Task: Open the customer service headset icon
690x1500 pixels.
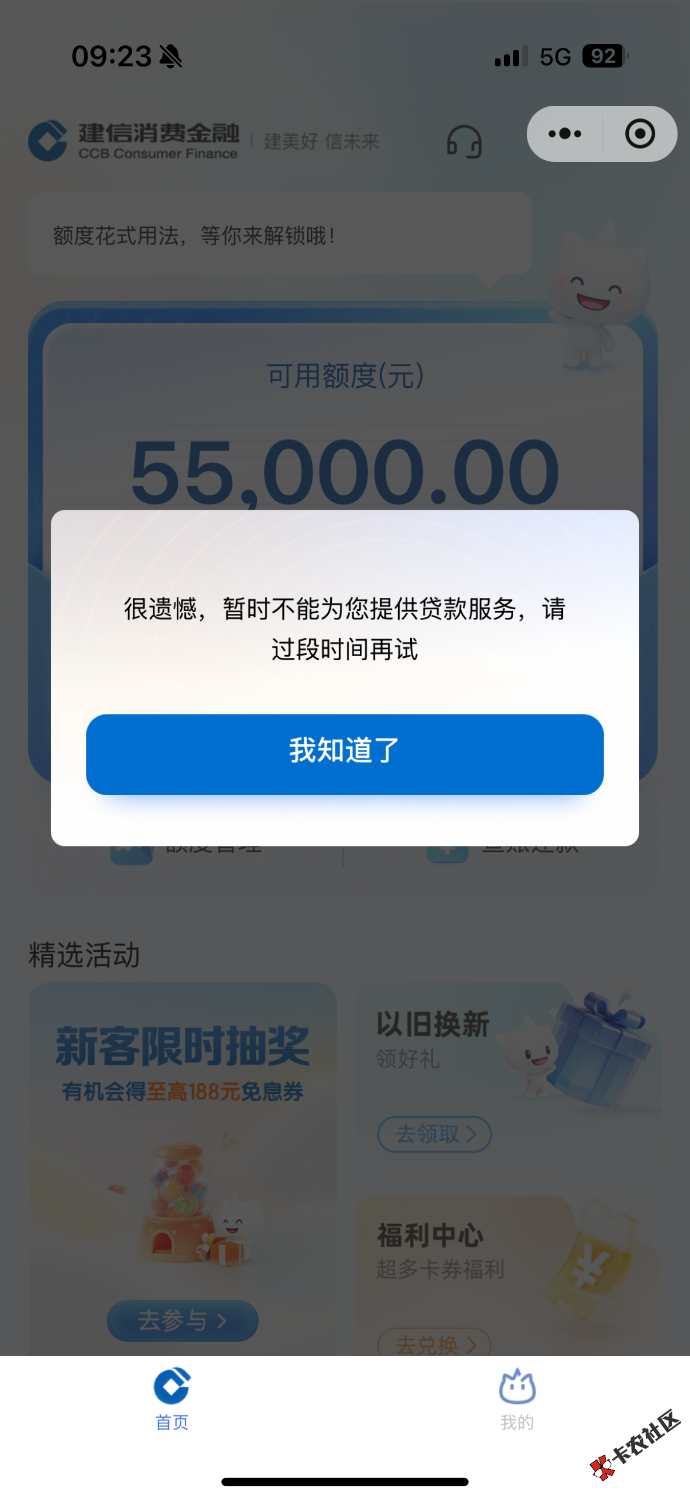Action: tap(464, 141)
